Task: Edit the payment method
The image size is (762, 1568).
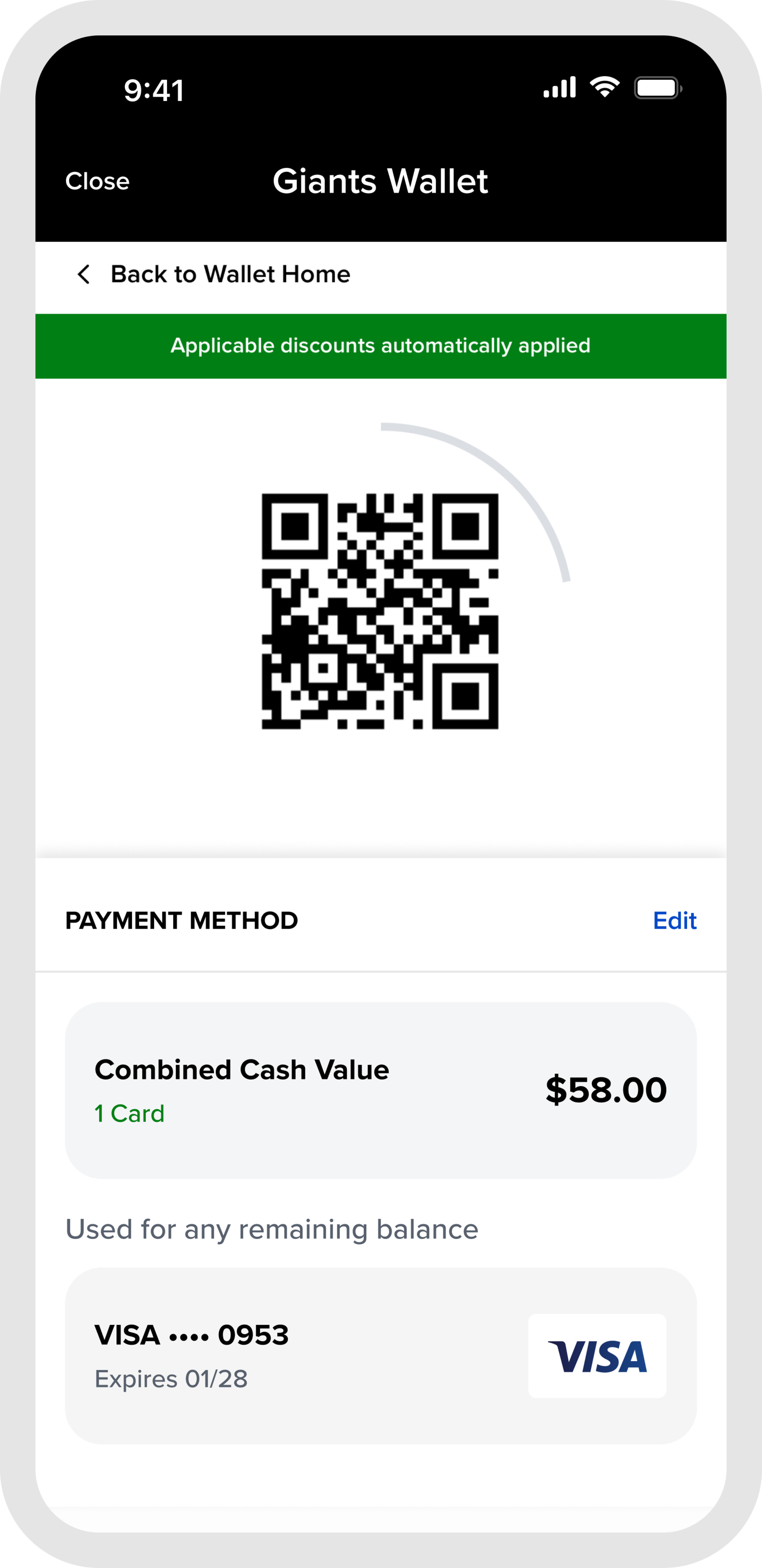Action: pyautogui.click(x=674, y=920)
